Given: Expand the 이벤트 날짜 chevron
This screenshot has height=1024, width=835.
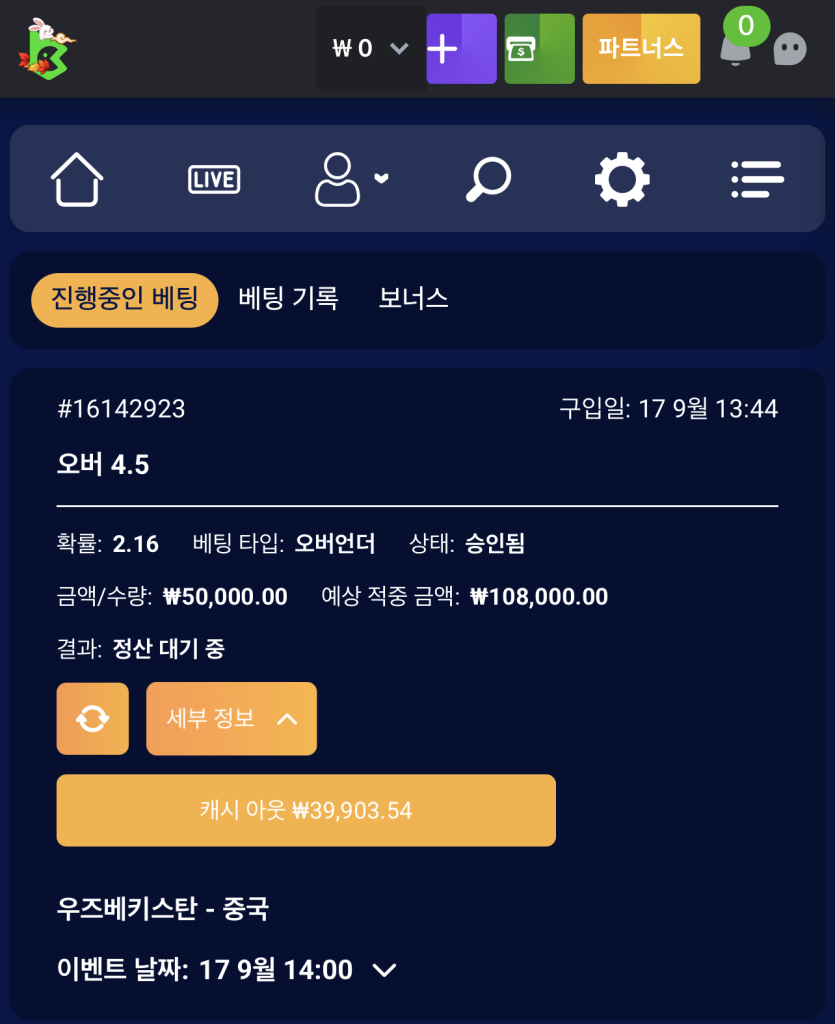Looking at the screenshot, I should tap(384, 970).
